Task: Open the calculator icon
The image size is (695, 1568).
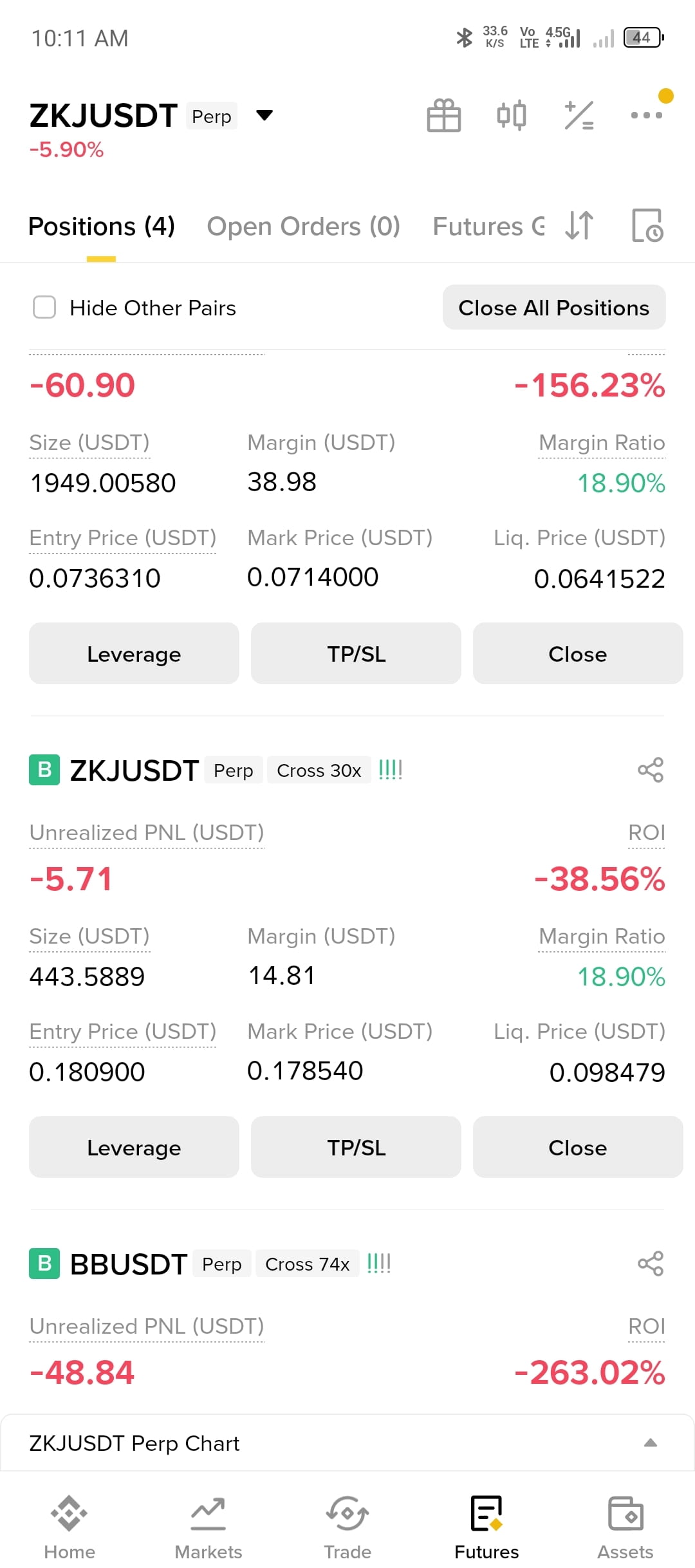Action: click(x=579, y=116)
